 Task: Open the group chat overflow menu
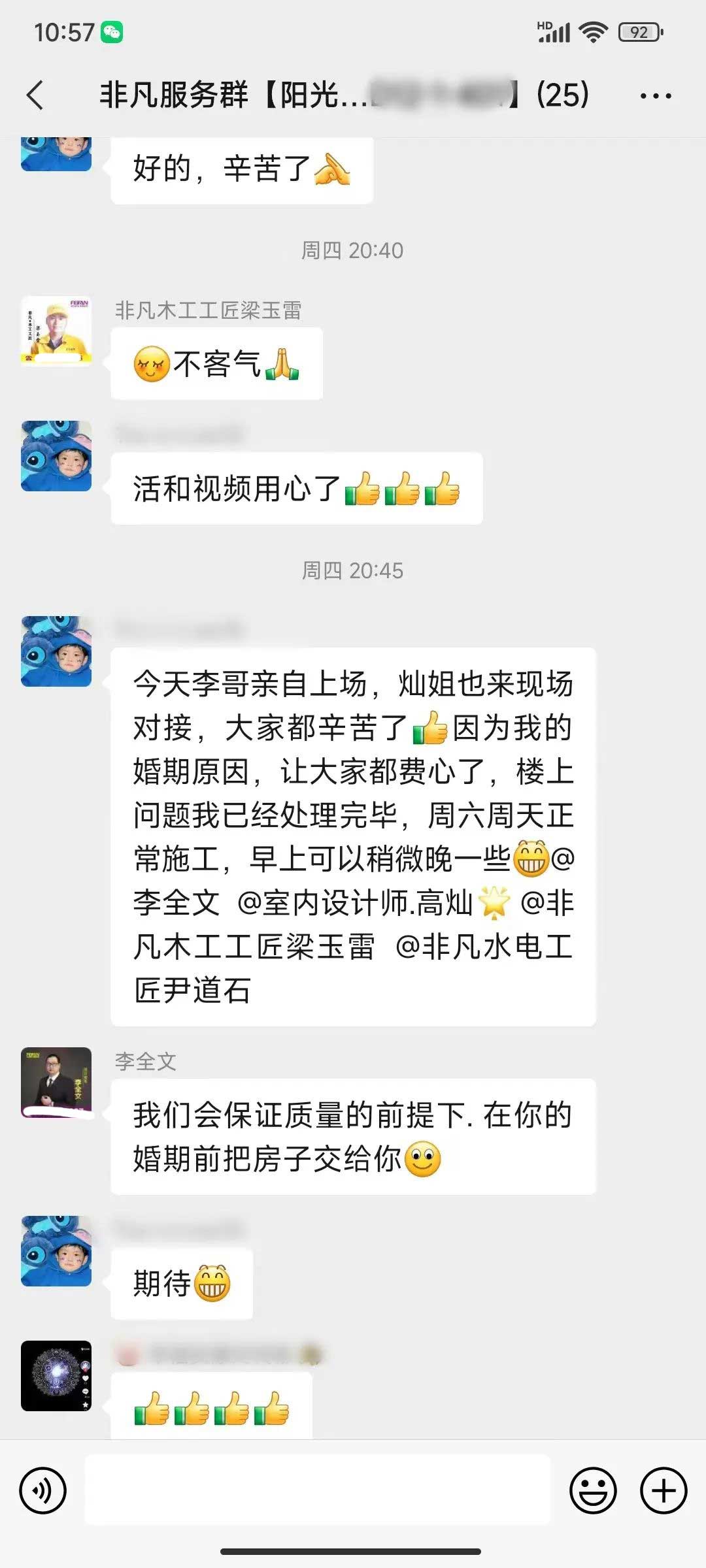click(x=655, y=96)
